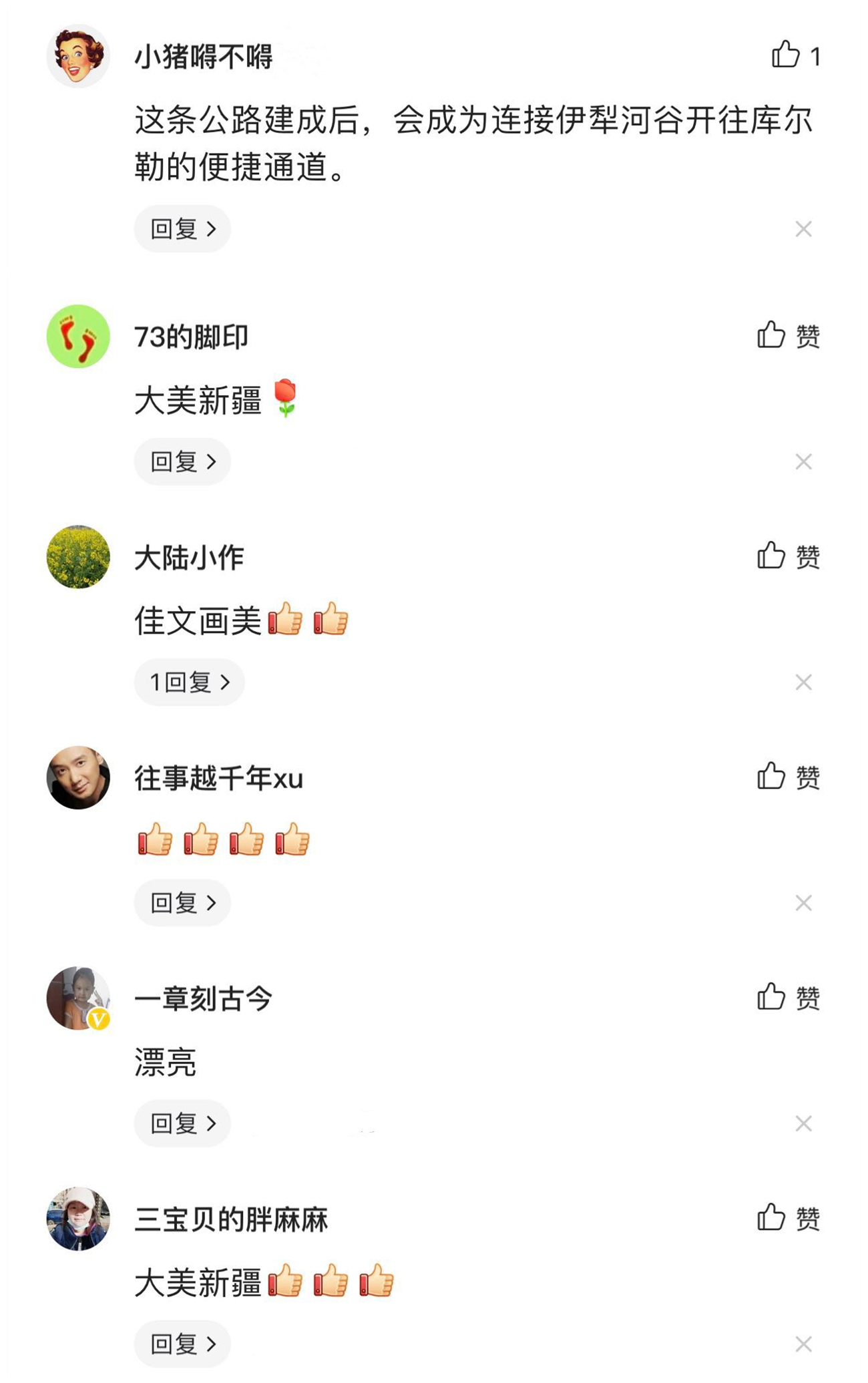Reply to 三宝贝的胖麻麻's comment
Image resolution: width=868 pixels, height=1383 pixels.
[182, 1344]
